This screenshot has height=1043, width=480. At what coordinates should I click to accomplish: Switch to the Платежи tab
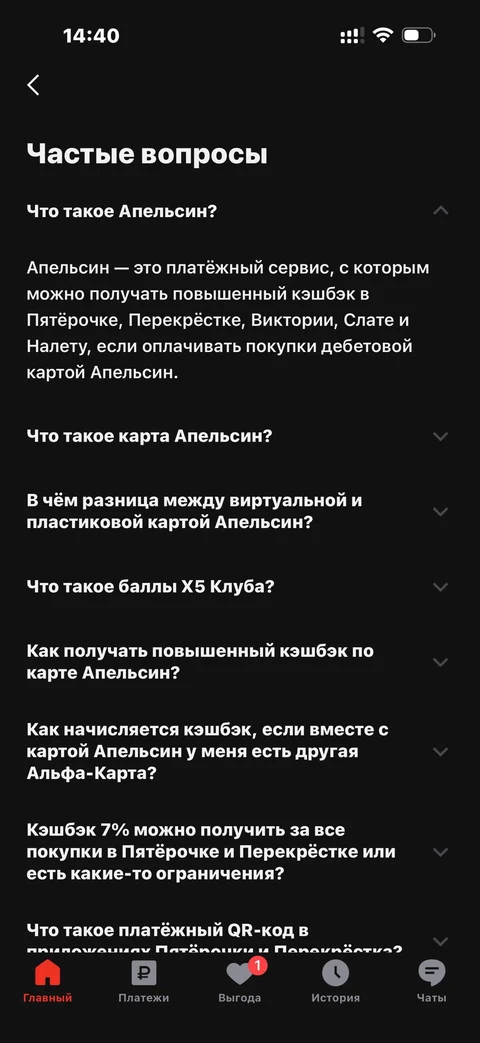pyautogui.click(x=144, y=982)
